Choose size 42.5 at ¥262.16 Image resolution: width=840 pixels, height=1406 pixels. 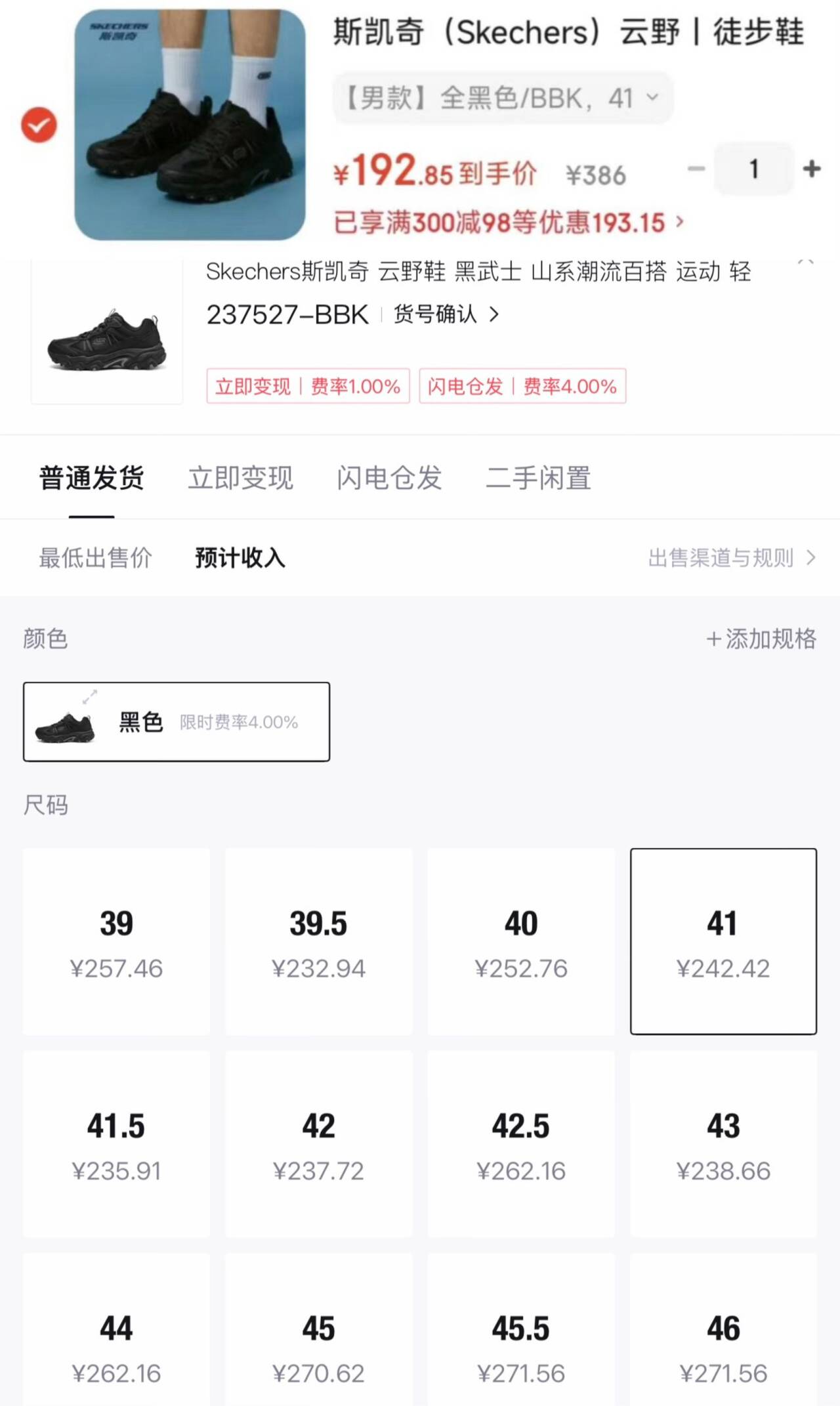[521, 1144]
